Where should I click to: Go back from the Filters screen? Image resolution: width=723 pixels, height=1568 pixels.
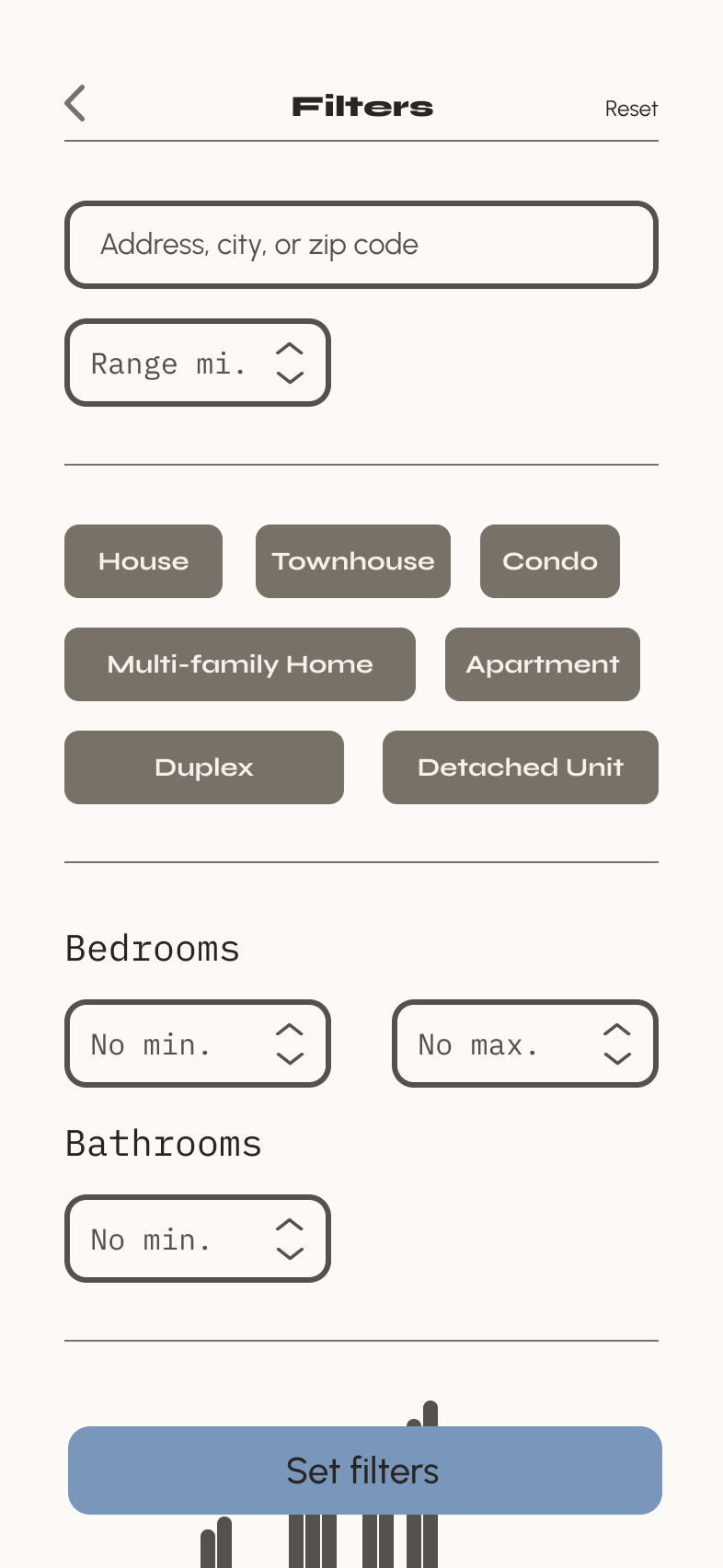(x=75, y=104)
